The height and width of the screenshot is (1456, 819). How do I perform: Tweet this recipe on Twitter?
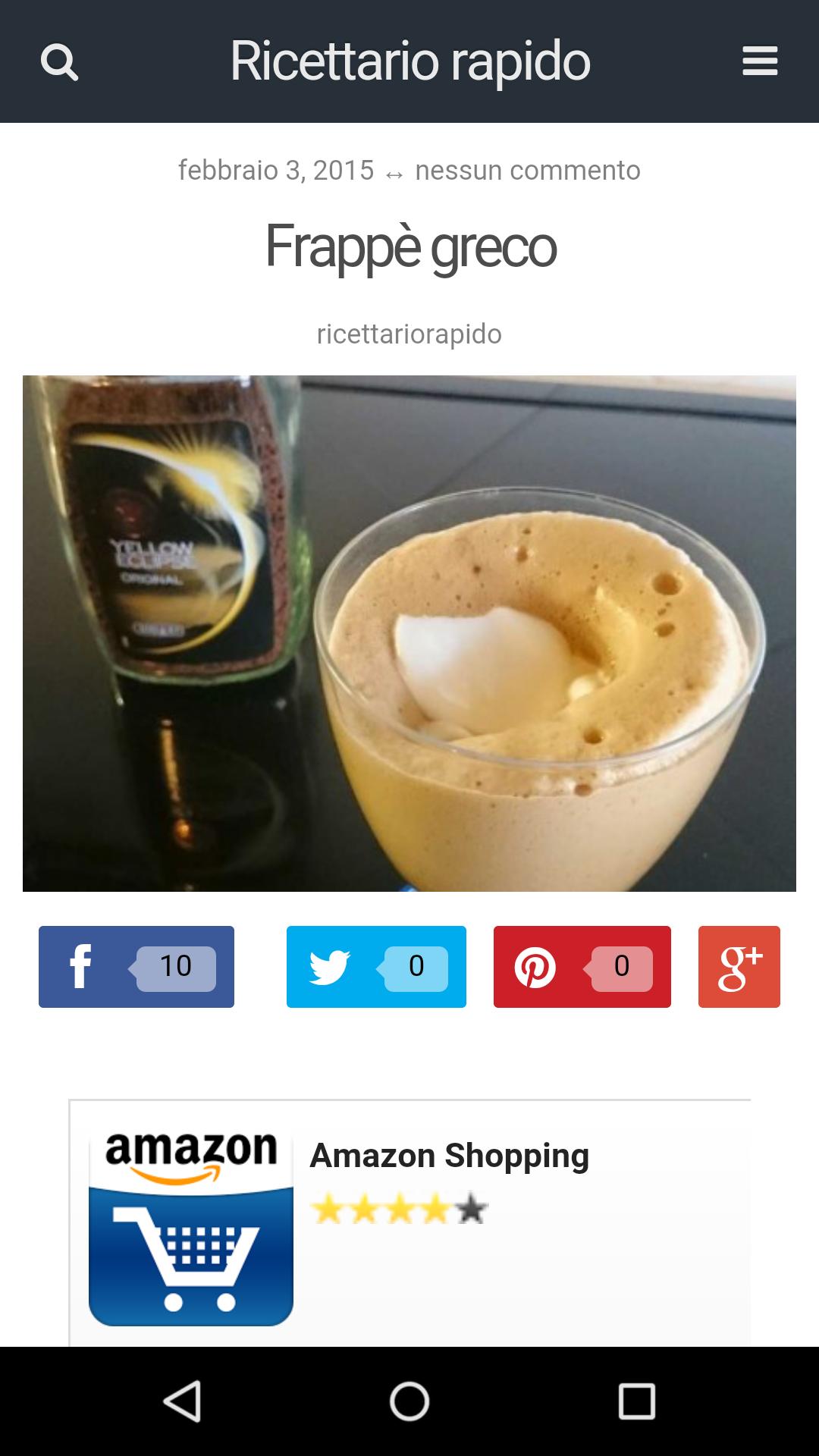point(376,967)
